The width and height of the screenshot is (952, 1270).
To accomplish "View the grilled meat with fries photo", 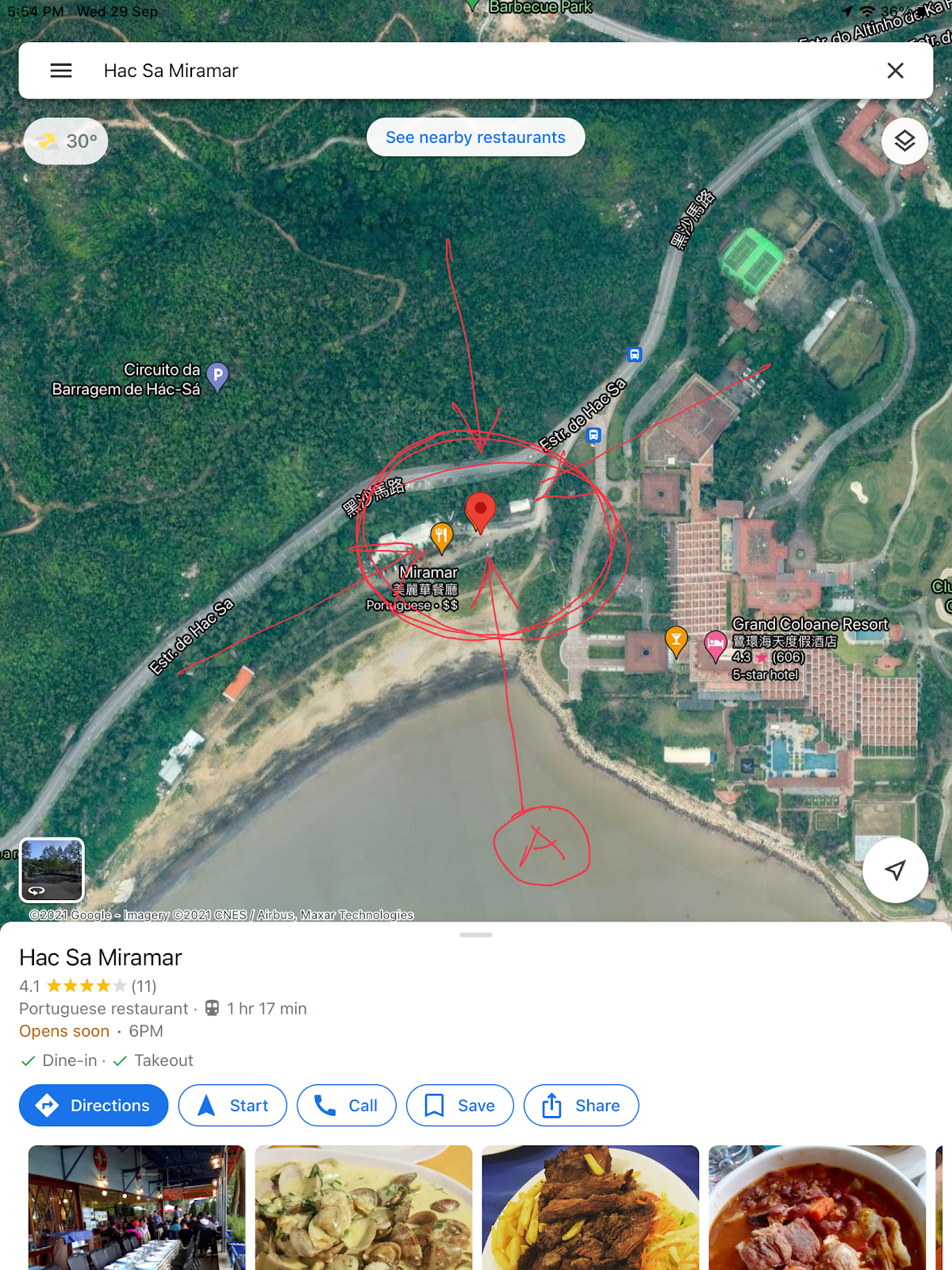I will [x=590, y=1206].
